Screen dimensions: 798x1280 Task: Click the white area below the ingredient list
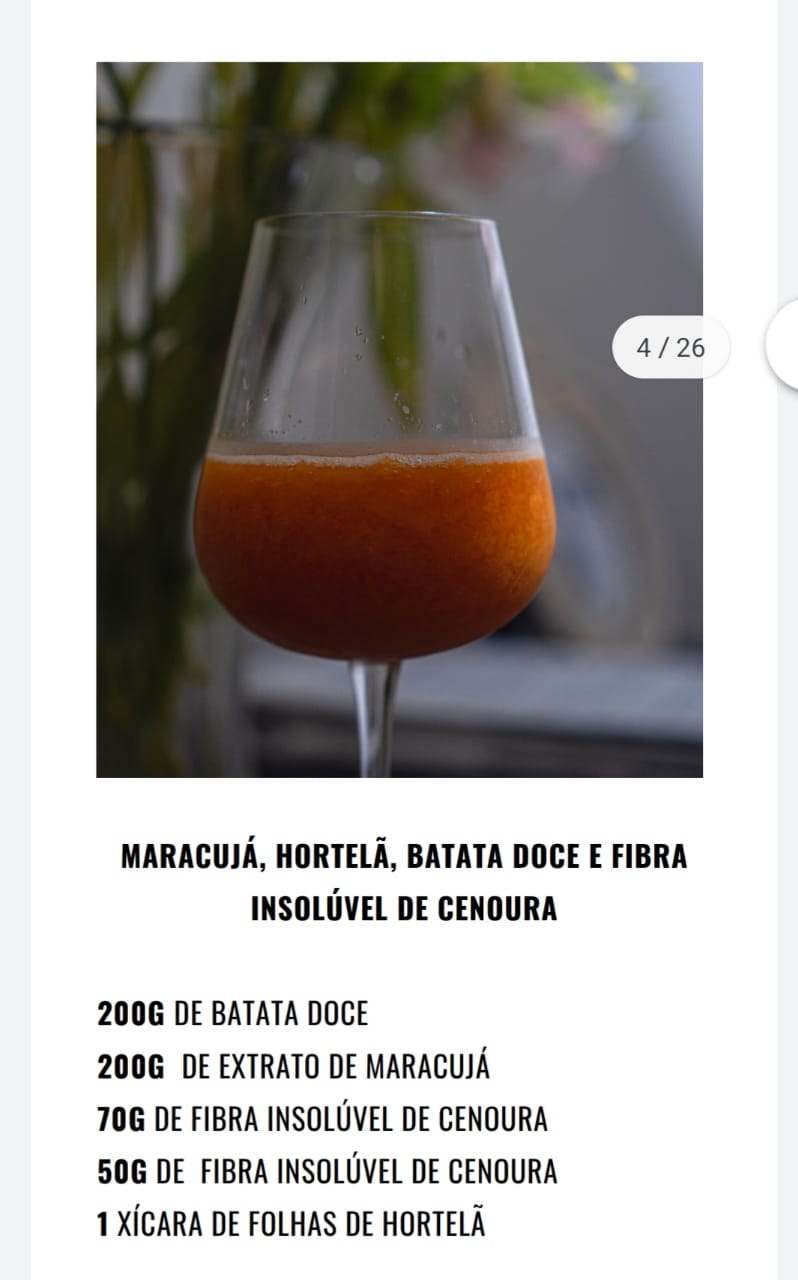pos(400,1262)
